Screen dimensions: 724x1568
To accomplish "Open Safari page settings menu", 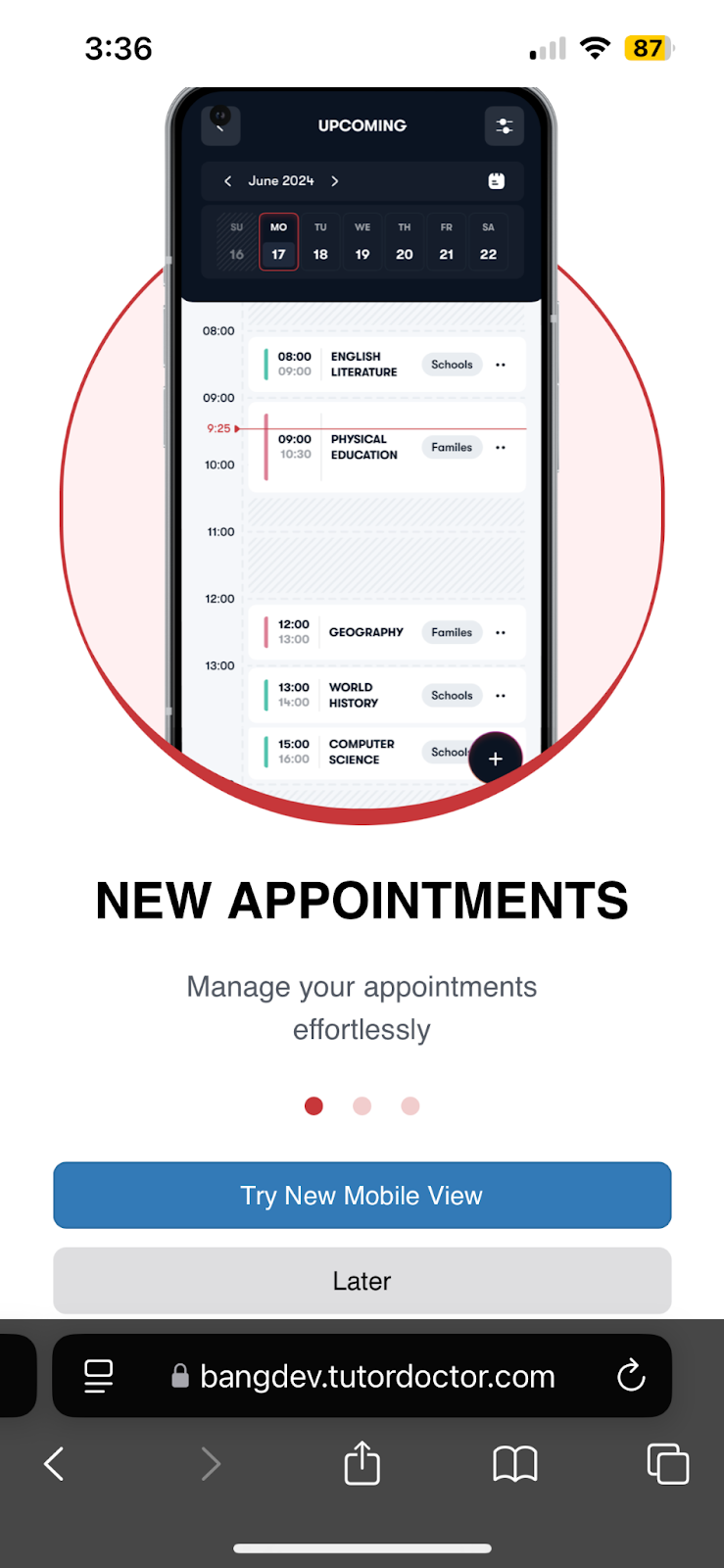I will tap(98, 1376).
